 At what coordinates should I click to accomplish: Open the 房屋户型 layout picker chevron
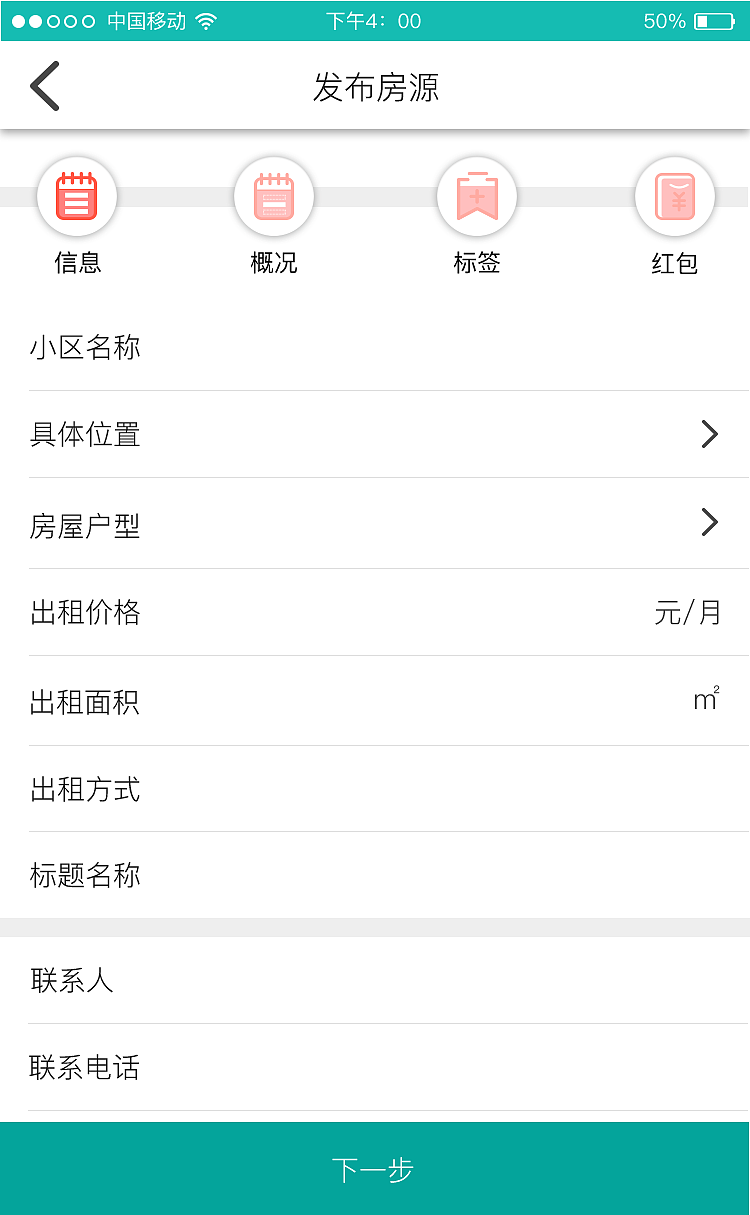(x=710, y=523)
